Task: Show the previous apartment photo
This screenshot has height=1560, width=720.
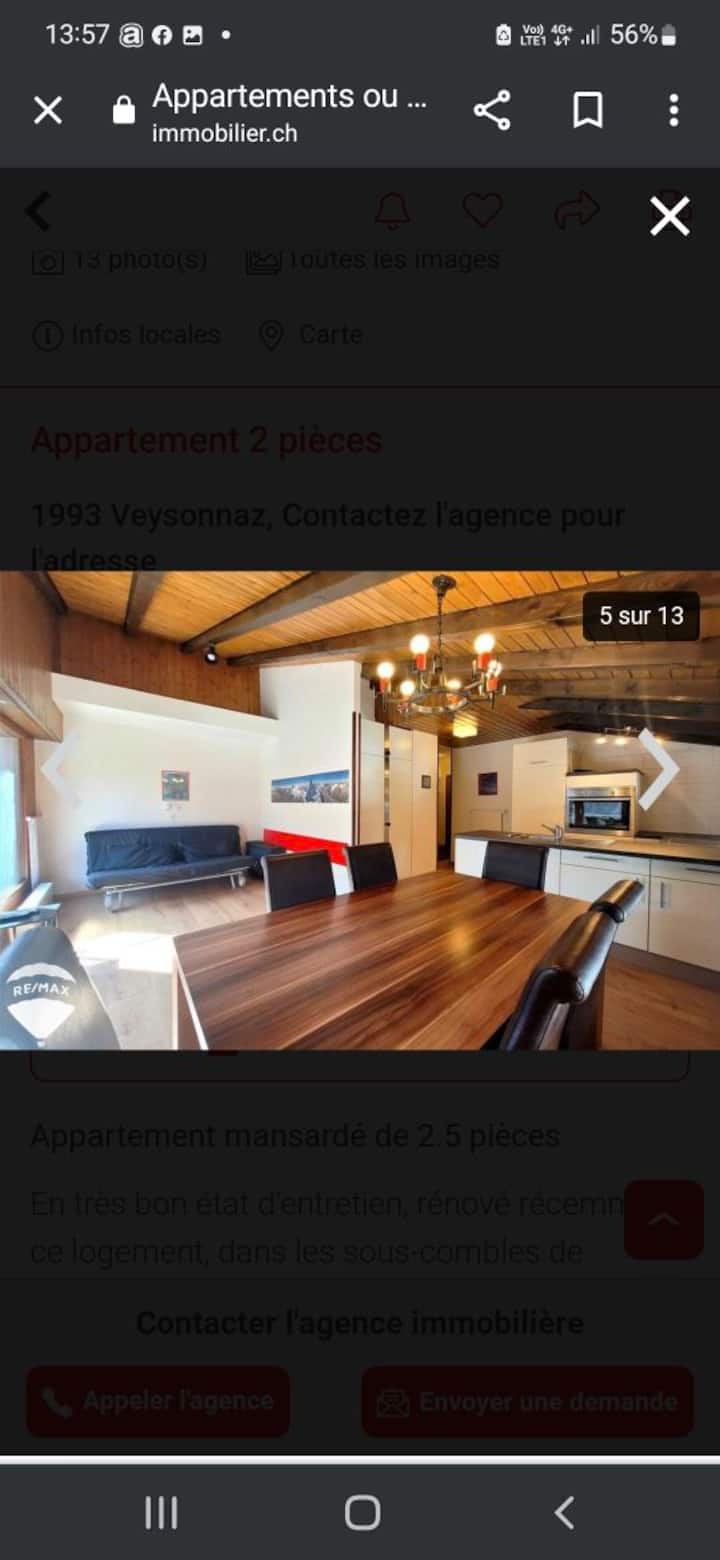Action: (x=58, y=768)
